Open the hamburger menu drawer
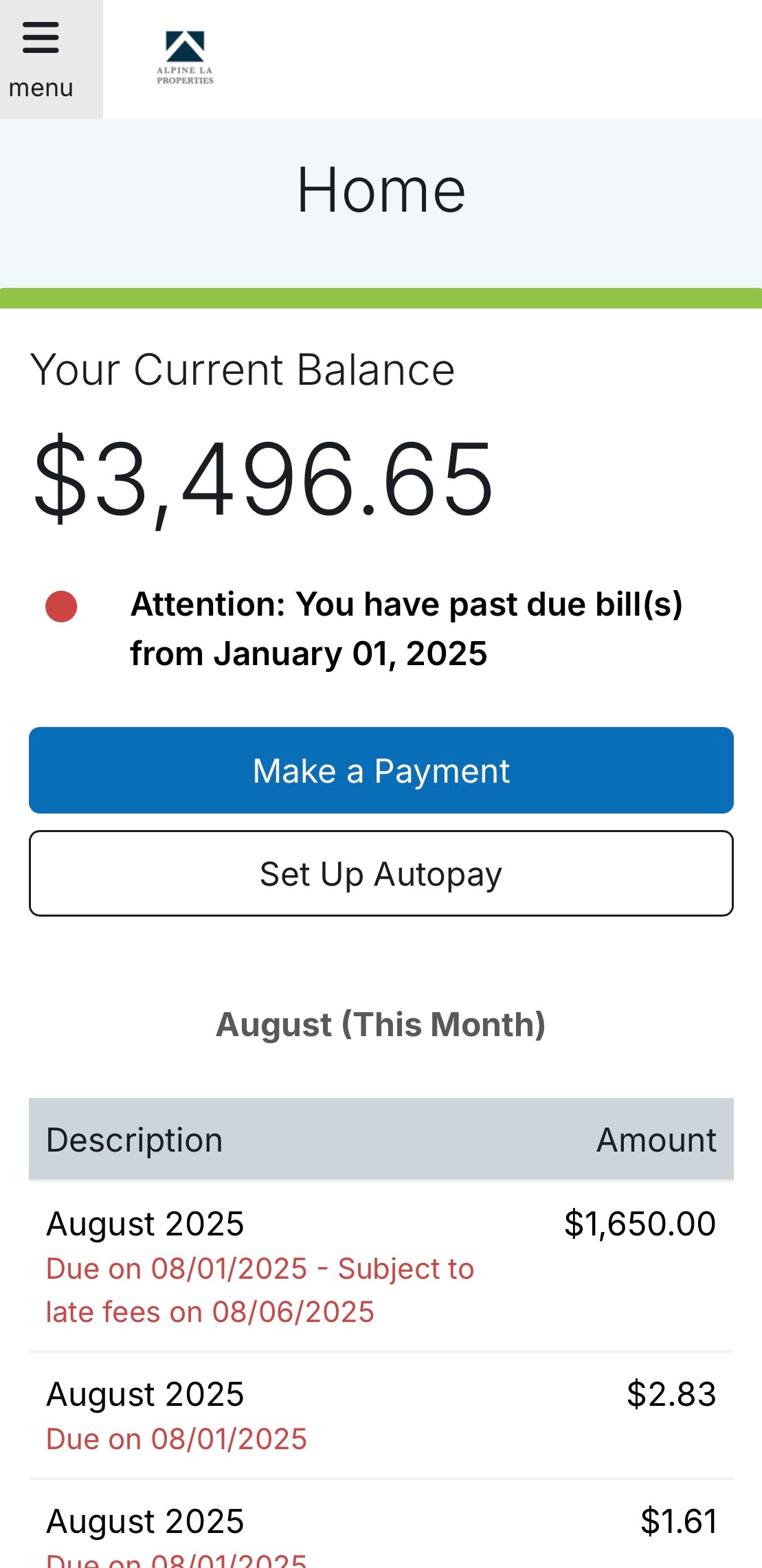 (x=41, y=58)
